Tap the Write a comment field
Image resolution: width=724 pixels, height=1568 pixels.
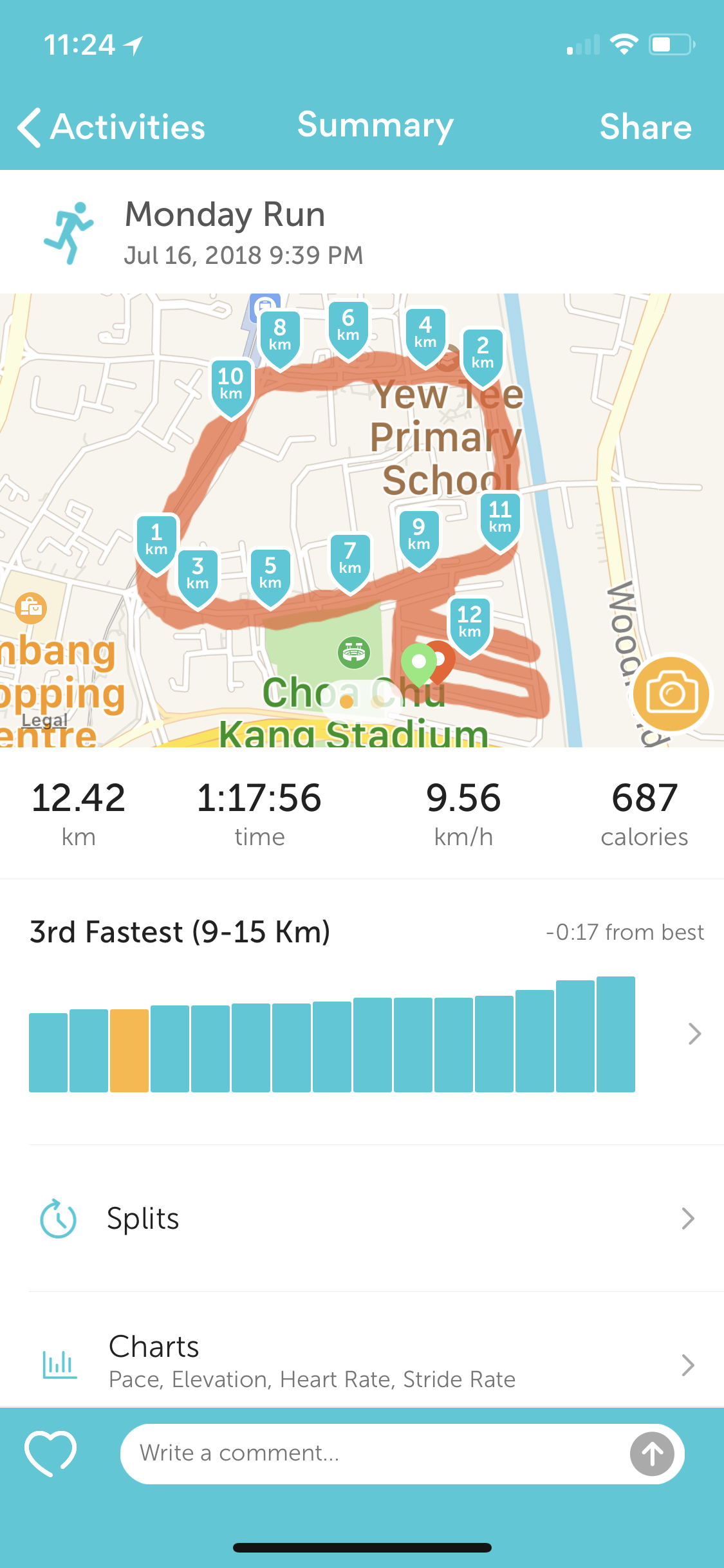[373, 1453]
